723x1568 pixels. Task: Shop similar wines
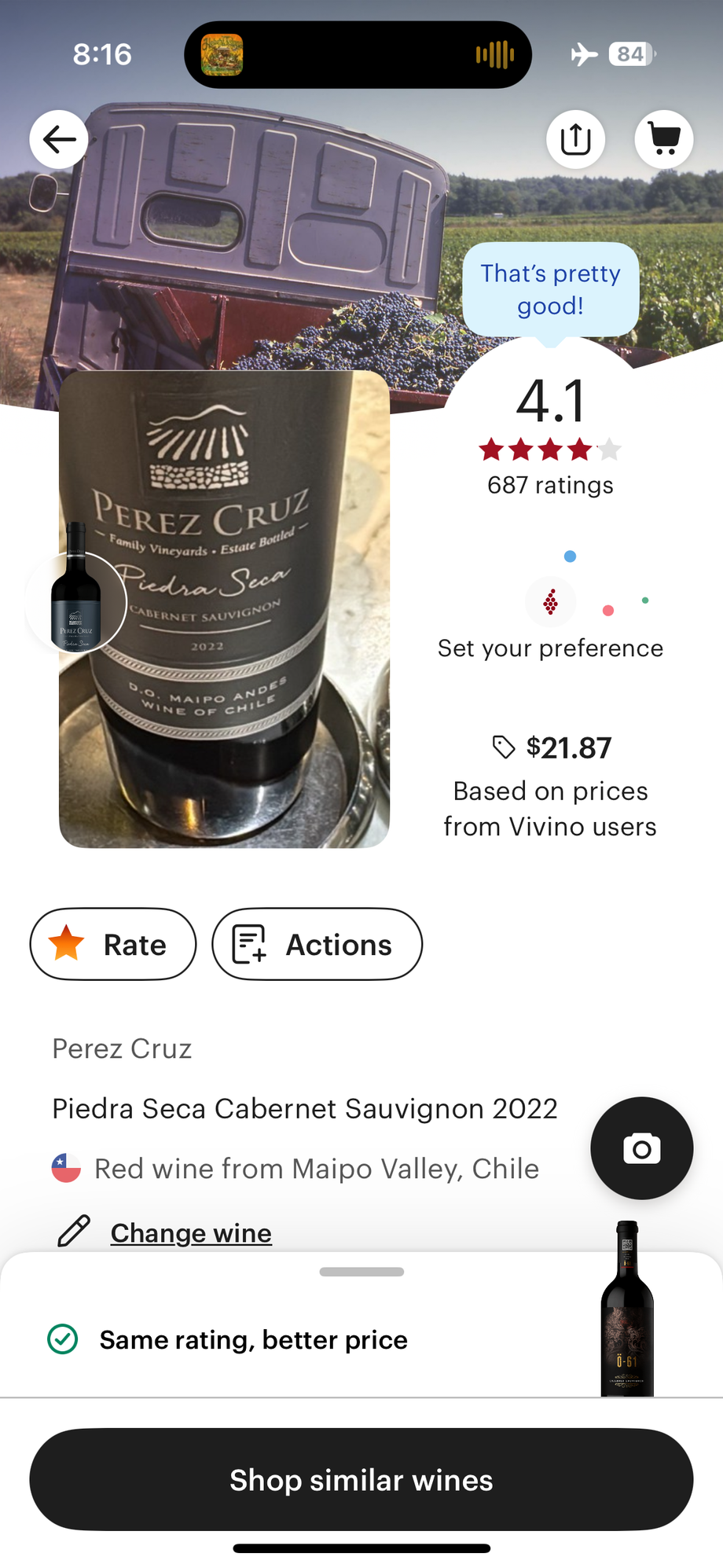[361, 1479]
